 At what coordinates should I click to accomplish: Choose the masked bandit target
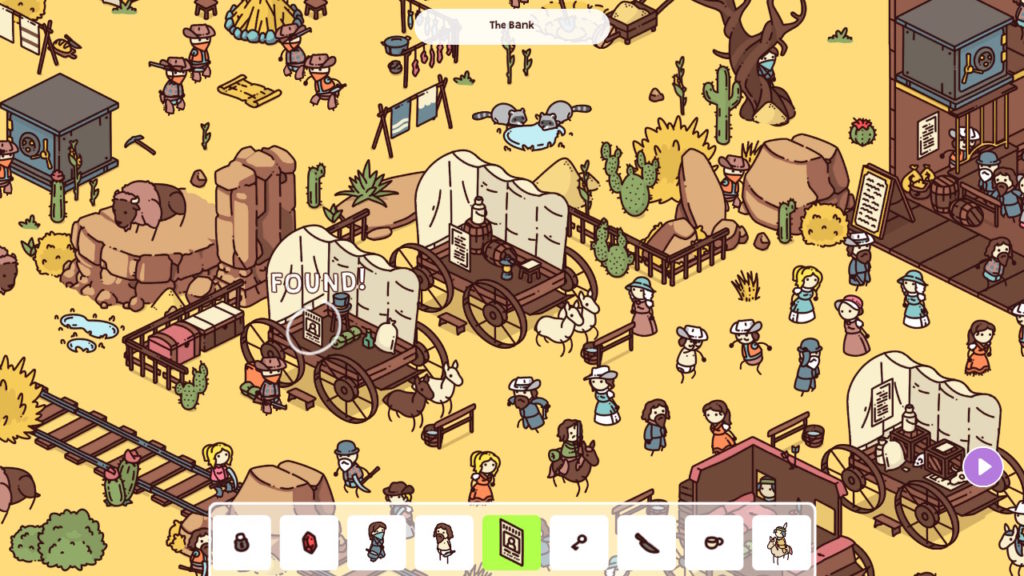[377, 542]
